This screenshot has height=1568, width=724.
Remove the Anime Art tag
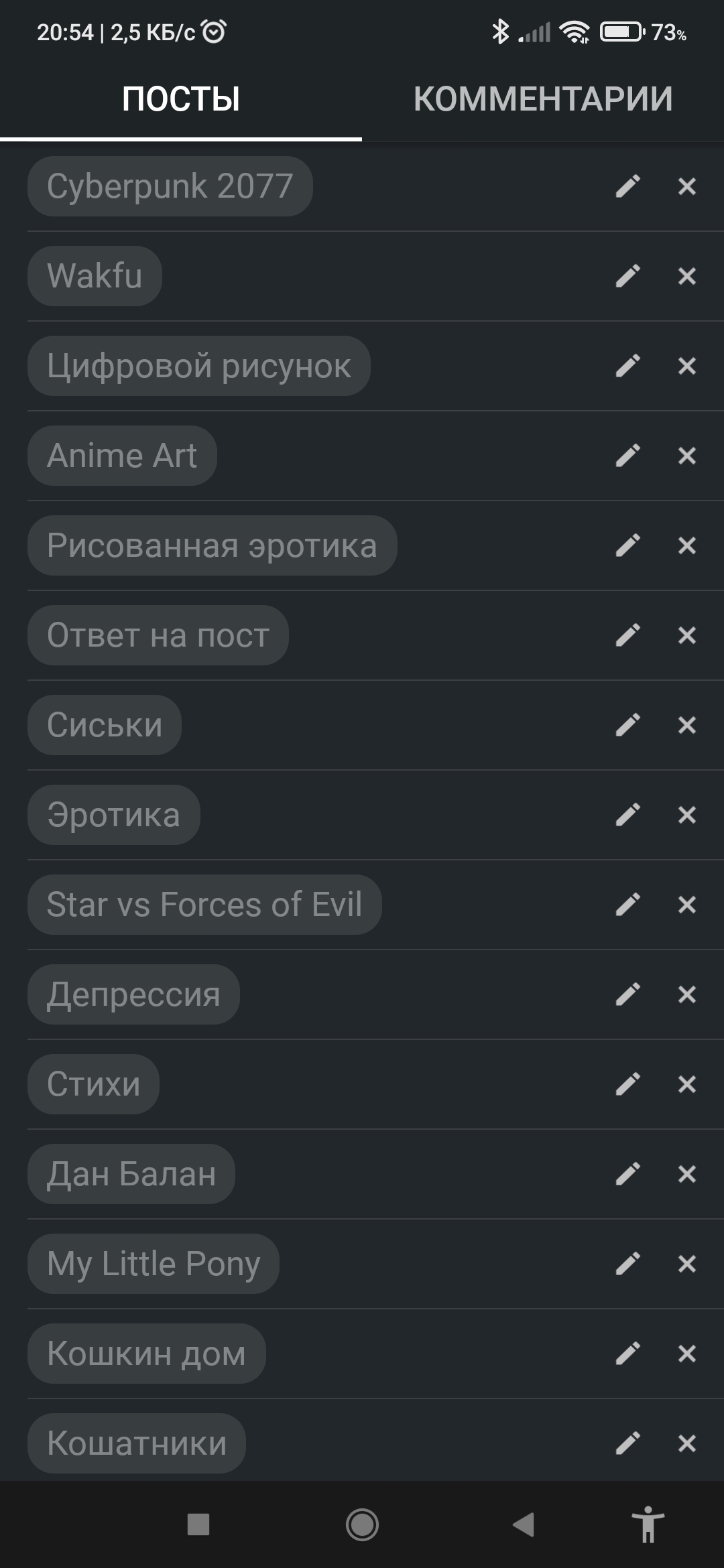pos(687,456)
